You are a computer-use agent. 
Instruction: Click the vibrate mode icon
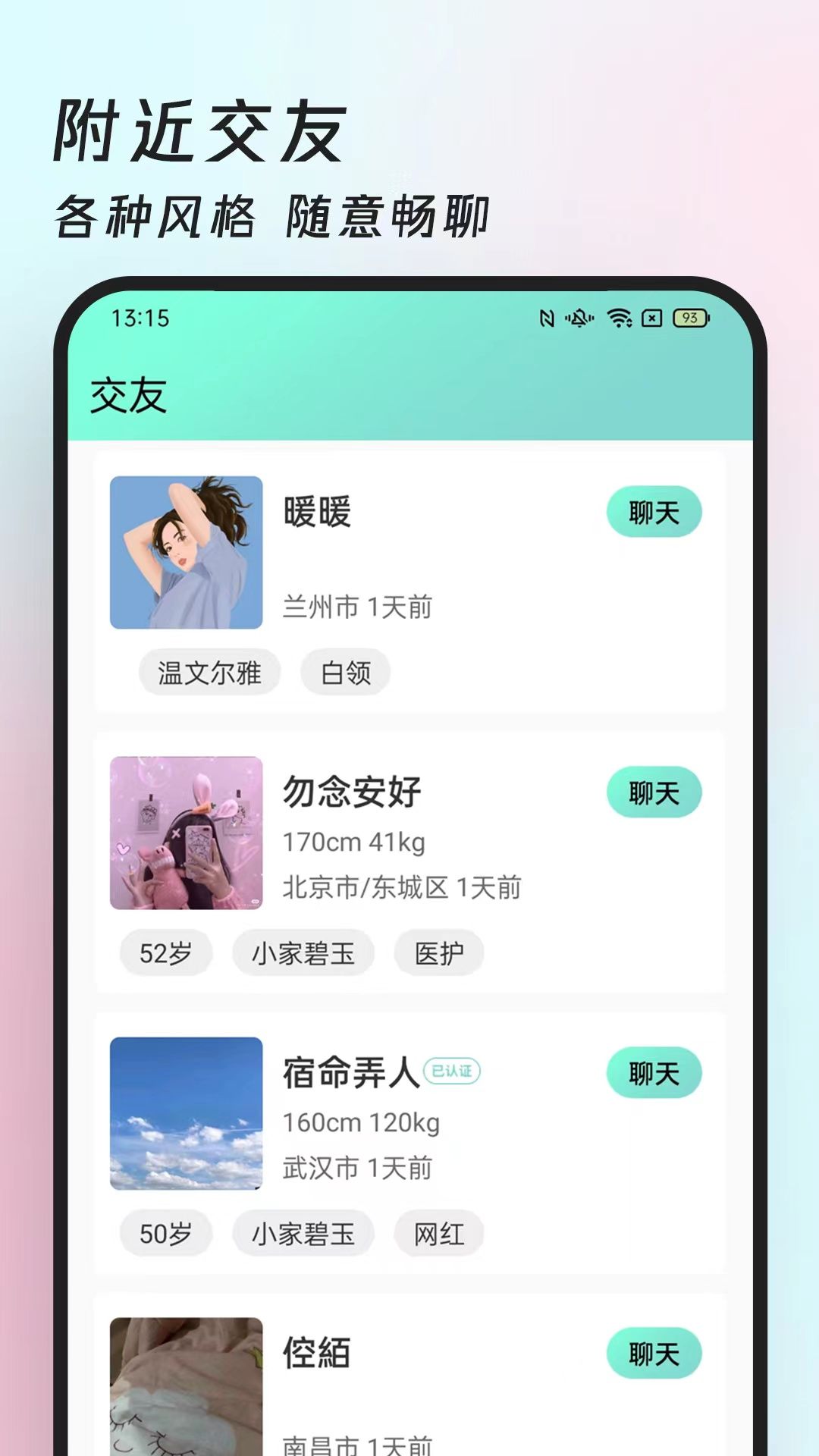pyautogui.click(x=580, y=320)
